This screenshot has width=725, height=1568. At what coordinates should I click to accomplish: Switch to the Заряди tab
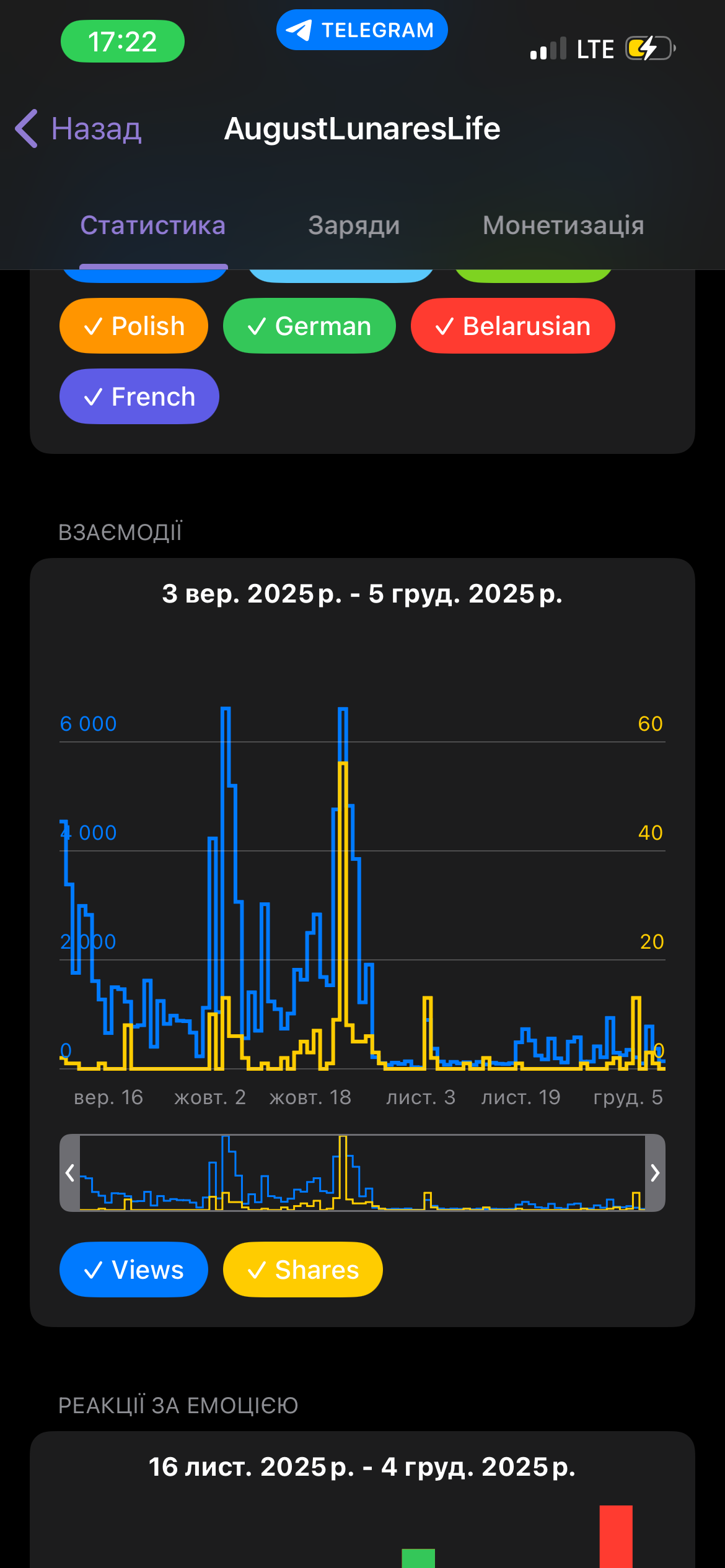(x=354, y=225)
